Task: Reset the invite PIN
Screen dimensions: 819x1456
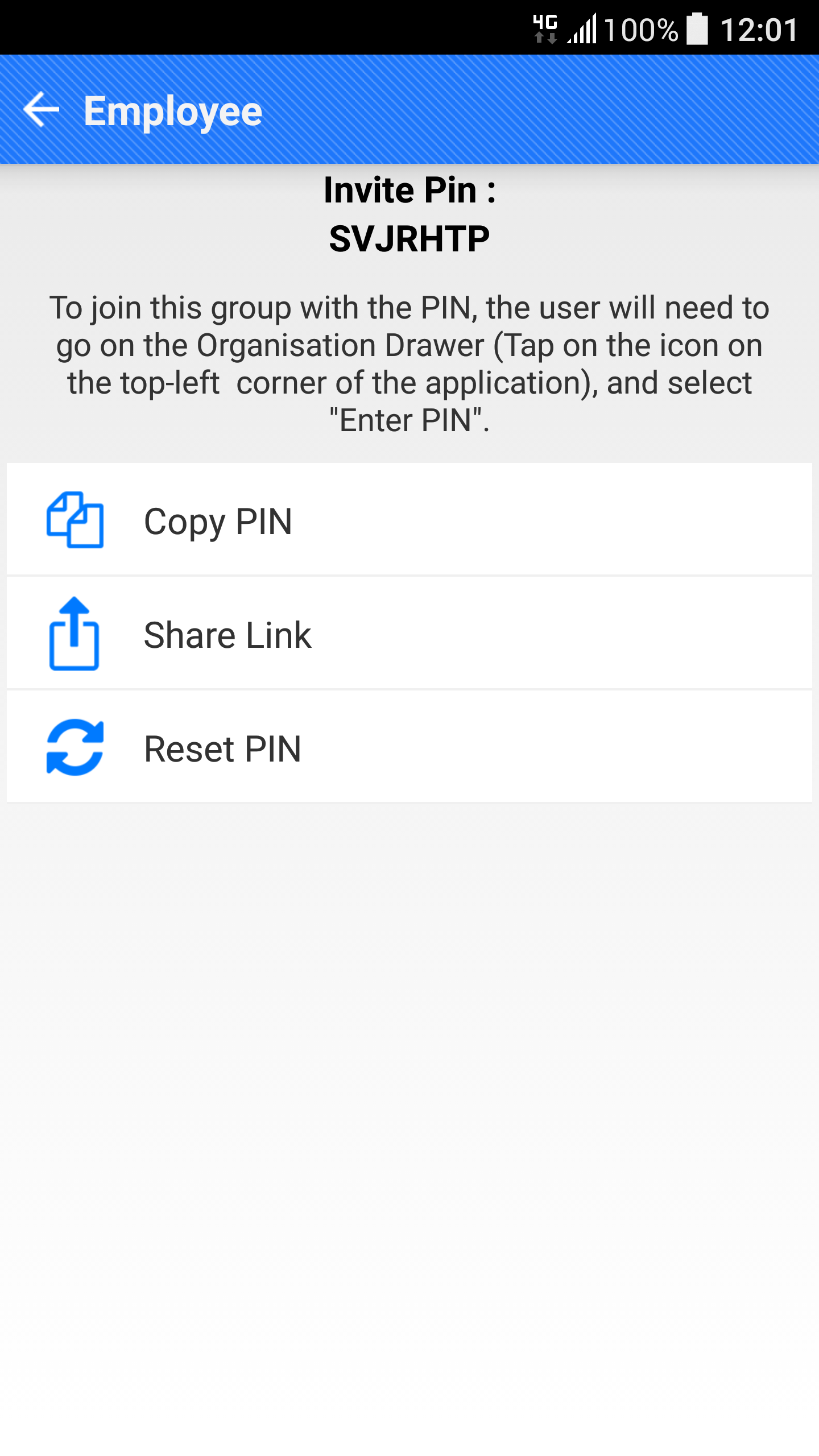Action: coord(409,747)
